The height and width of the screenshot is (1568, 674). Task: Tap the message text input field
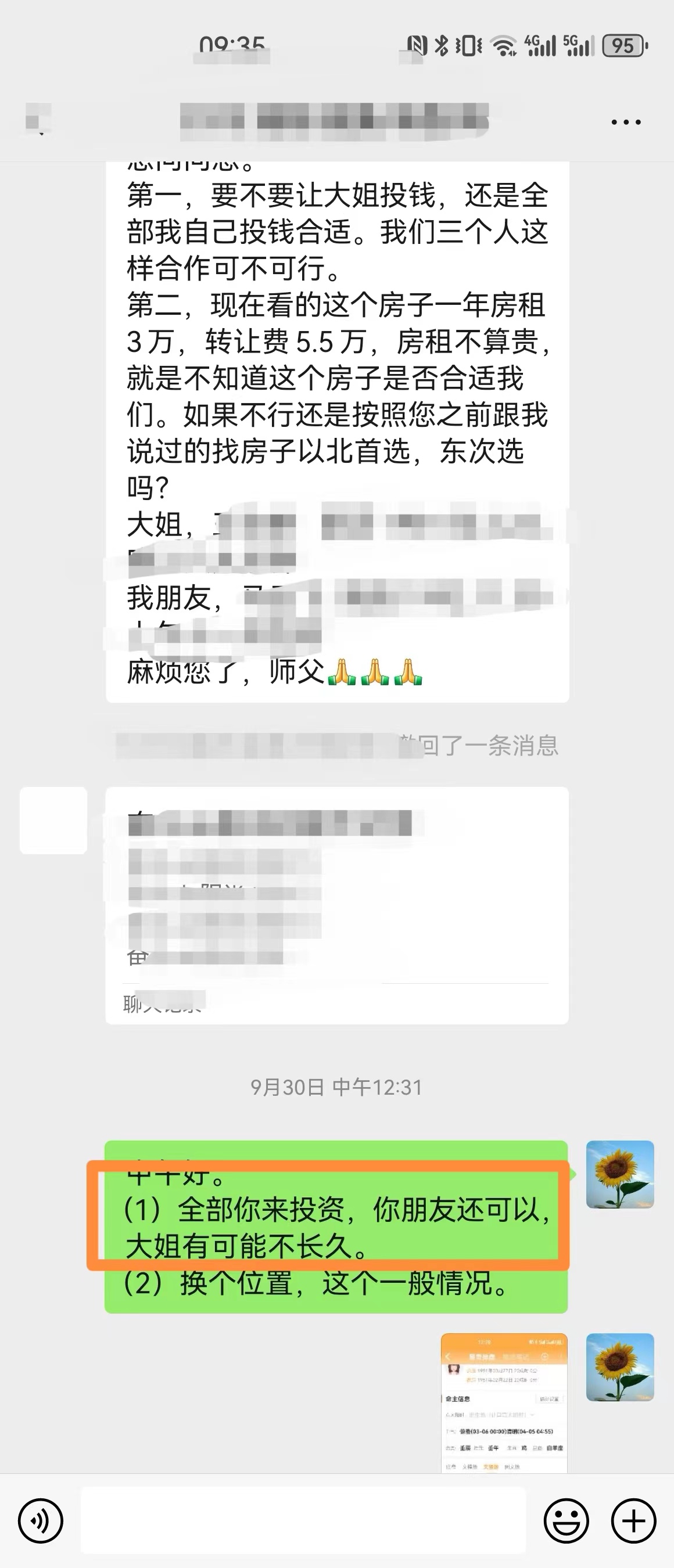(303, 1520)
